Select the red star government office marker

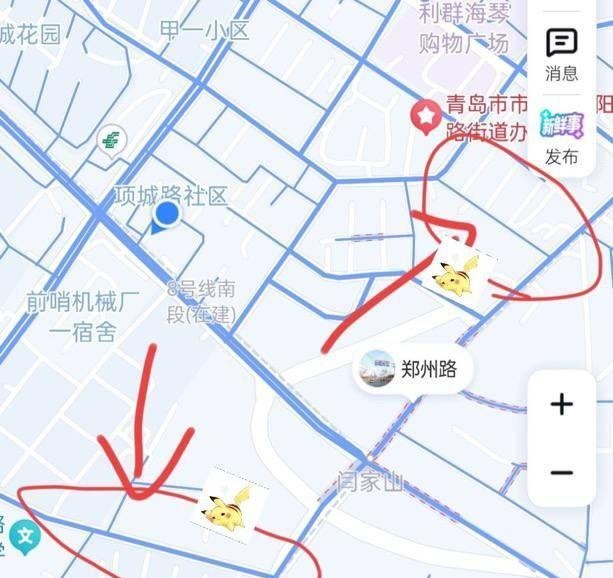[428, 117]
